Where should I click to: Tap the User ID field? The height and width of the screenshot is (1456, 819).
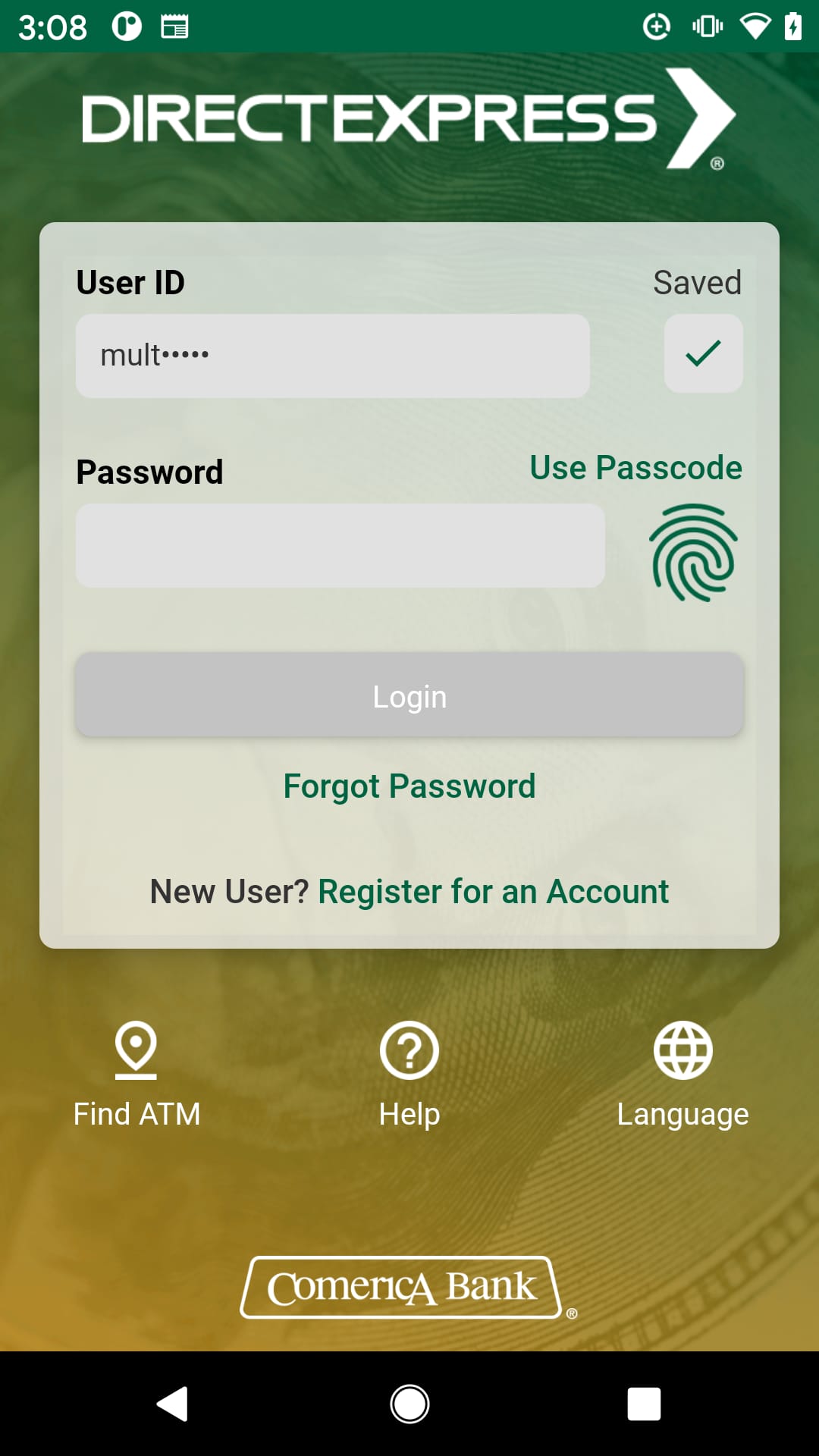332,356
